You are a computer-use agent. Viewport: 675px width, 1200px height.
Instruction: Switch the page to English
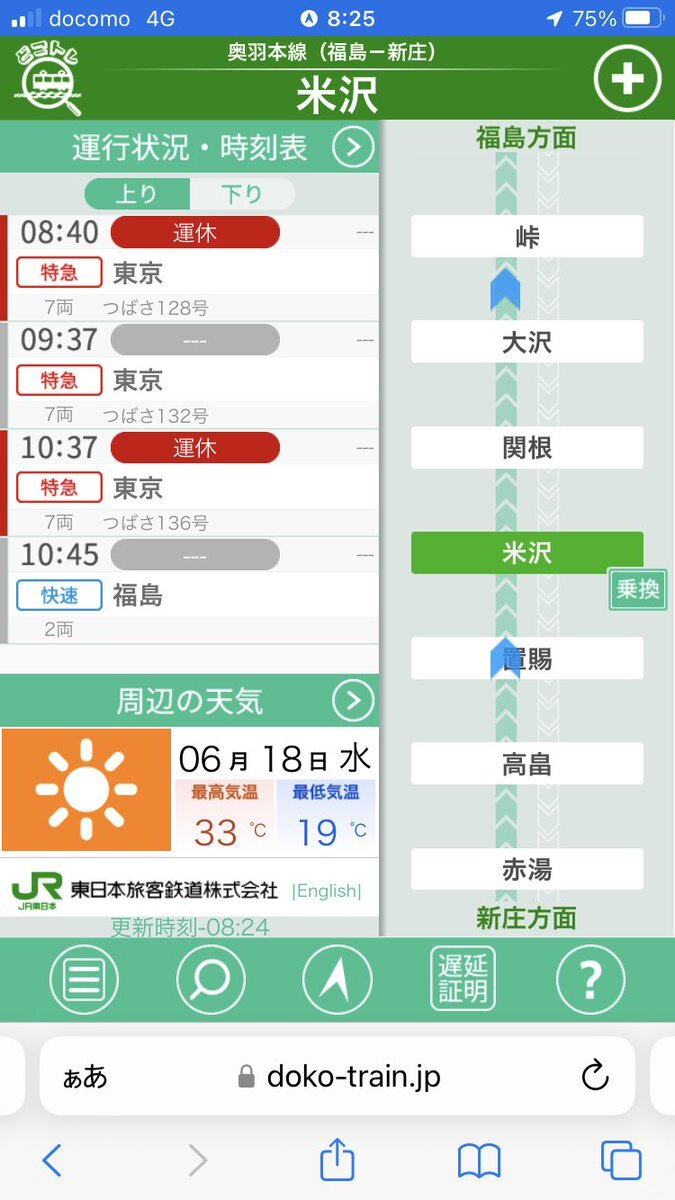point(326,891)
